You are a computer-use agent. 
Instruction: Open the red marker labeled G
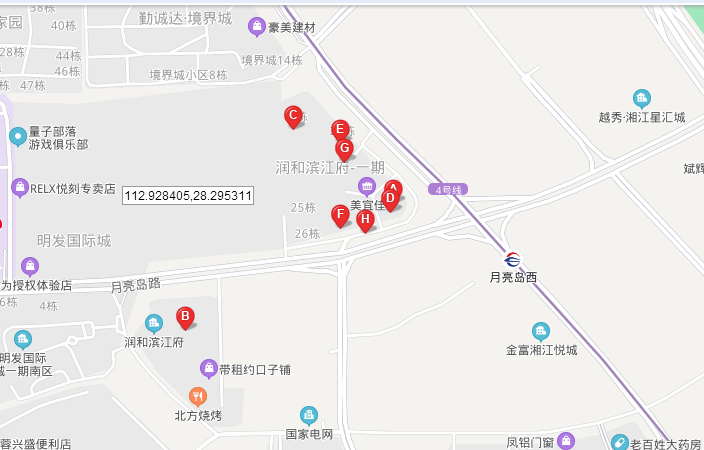click(344, 149)
